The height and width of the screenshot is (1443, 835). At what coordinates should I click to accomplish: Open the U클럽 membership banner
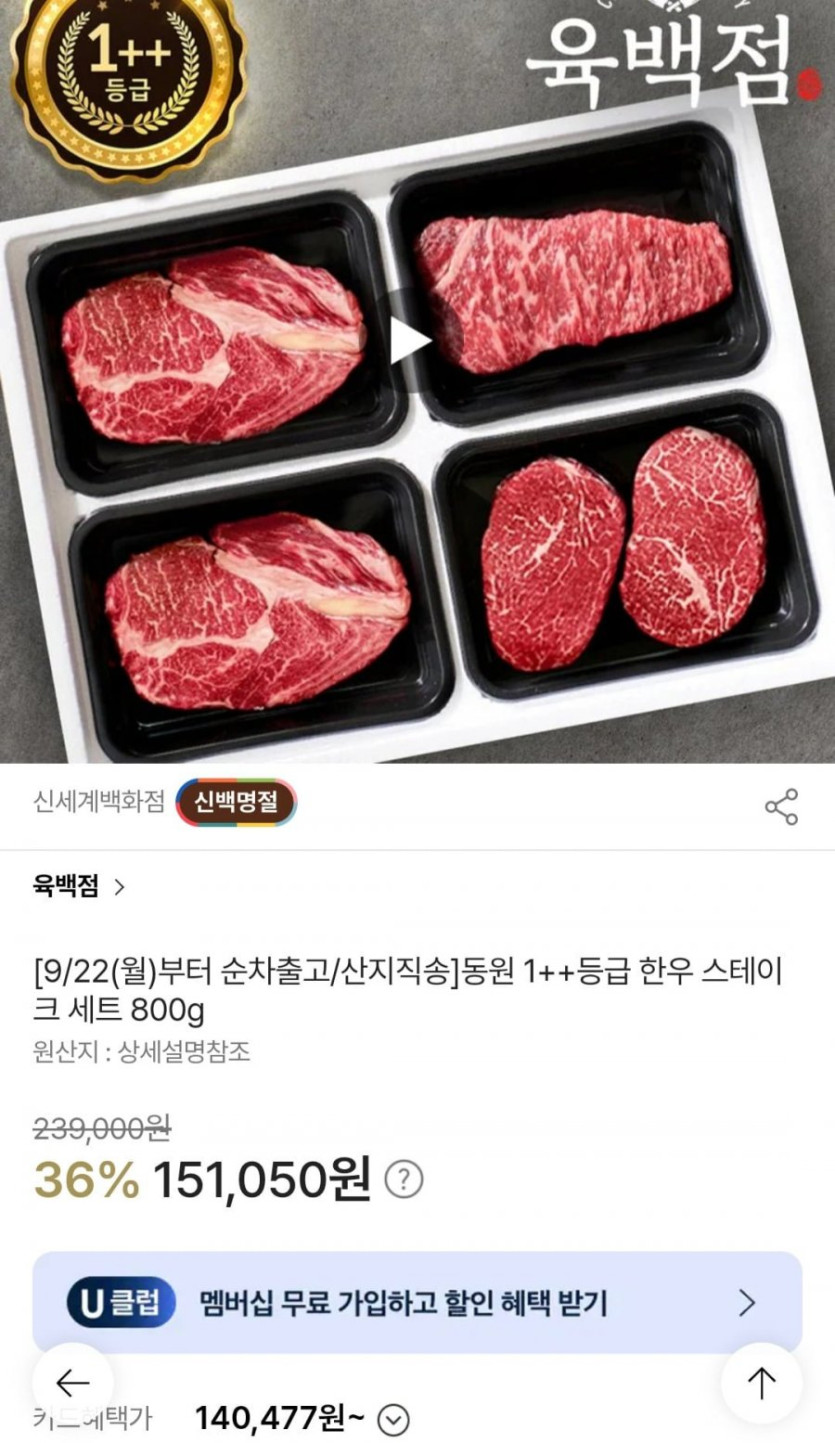(x=417, y=1303)
